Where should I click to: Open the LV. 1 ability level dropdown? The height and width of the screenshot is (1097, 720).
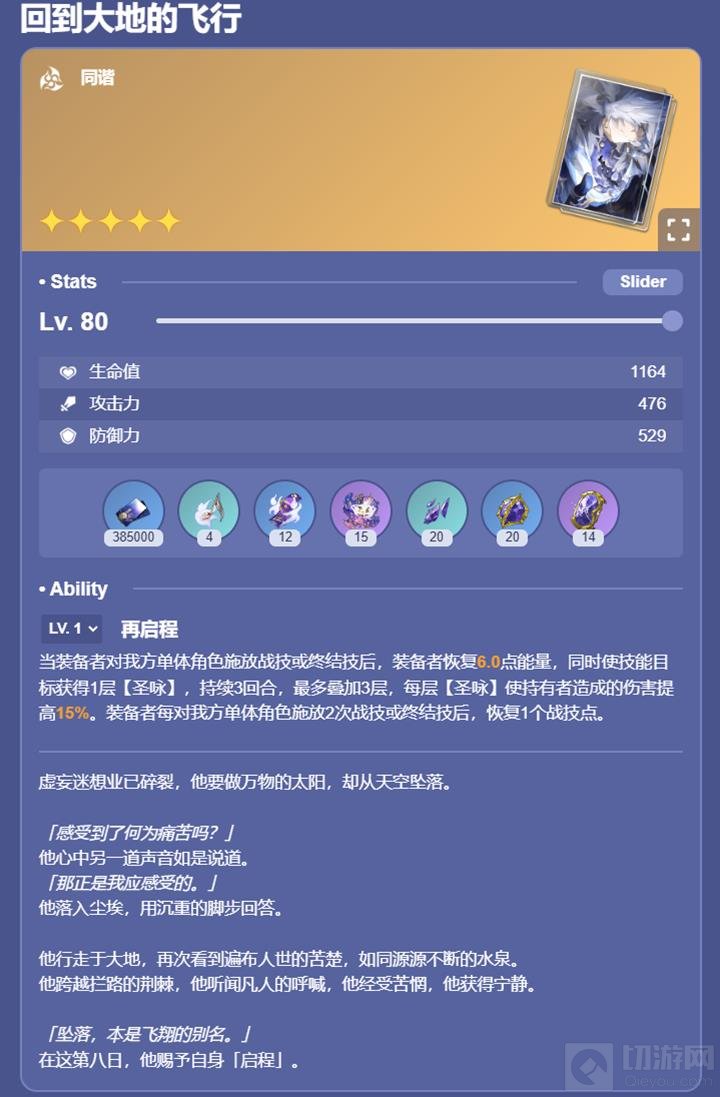[x=71, y=628]
